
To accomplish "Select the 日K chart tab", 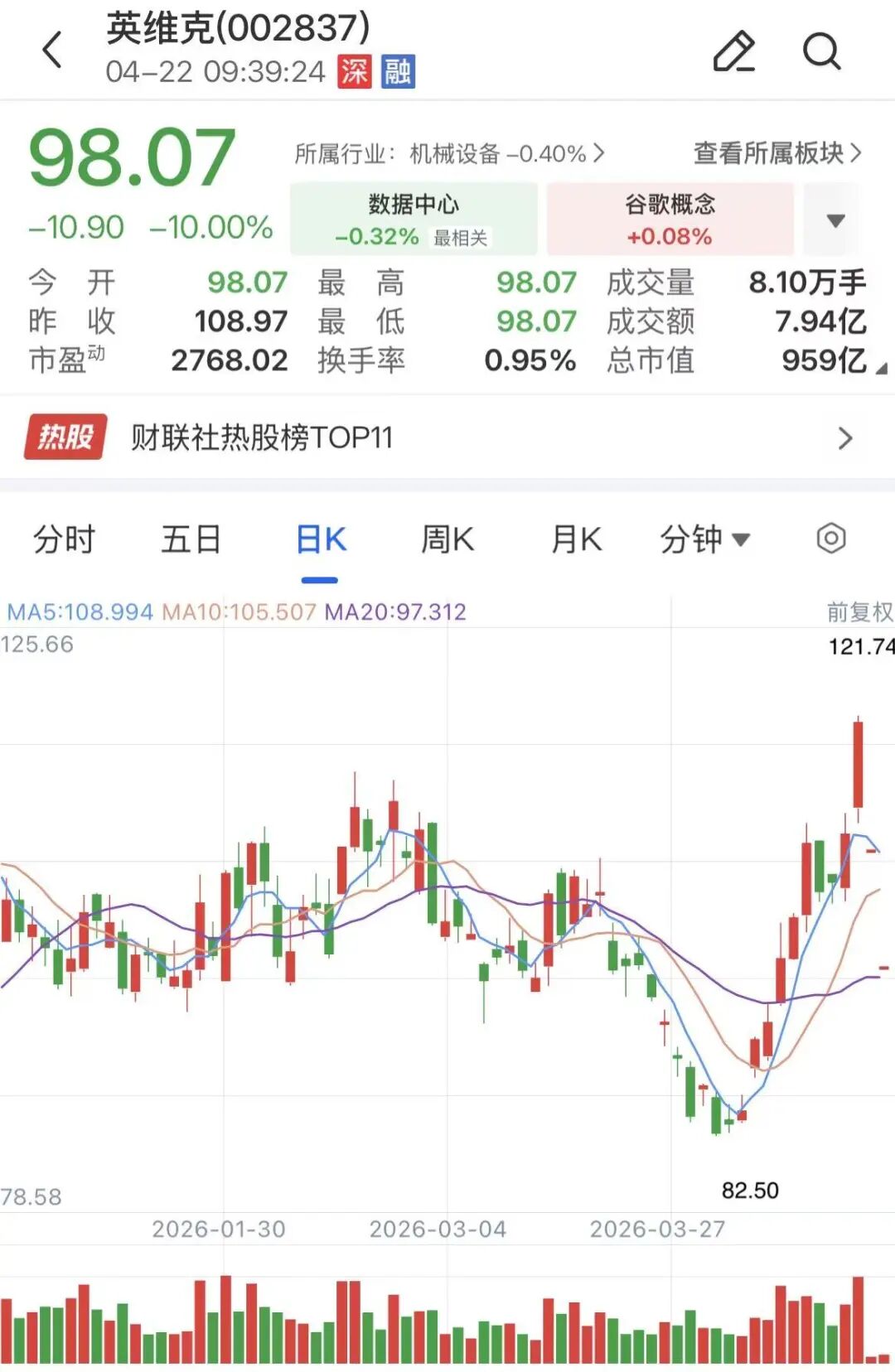I will (x=321, y=539).
